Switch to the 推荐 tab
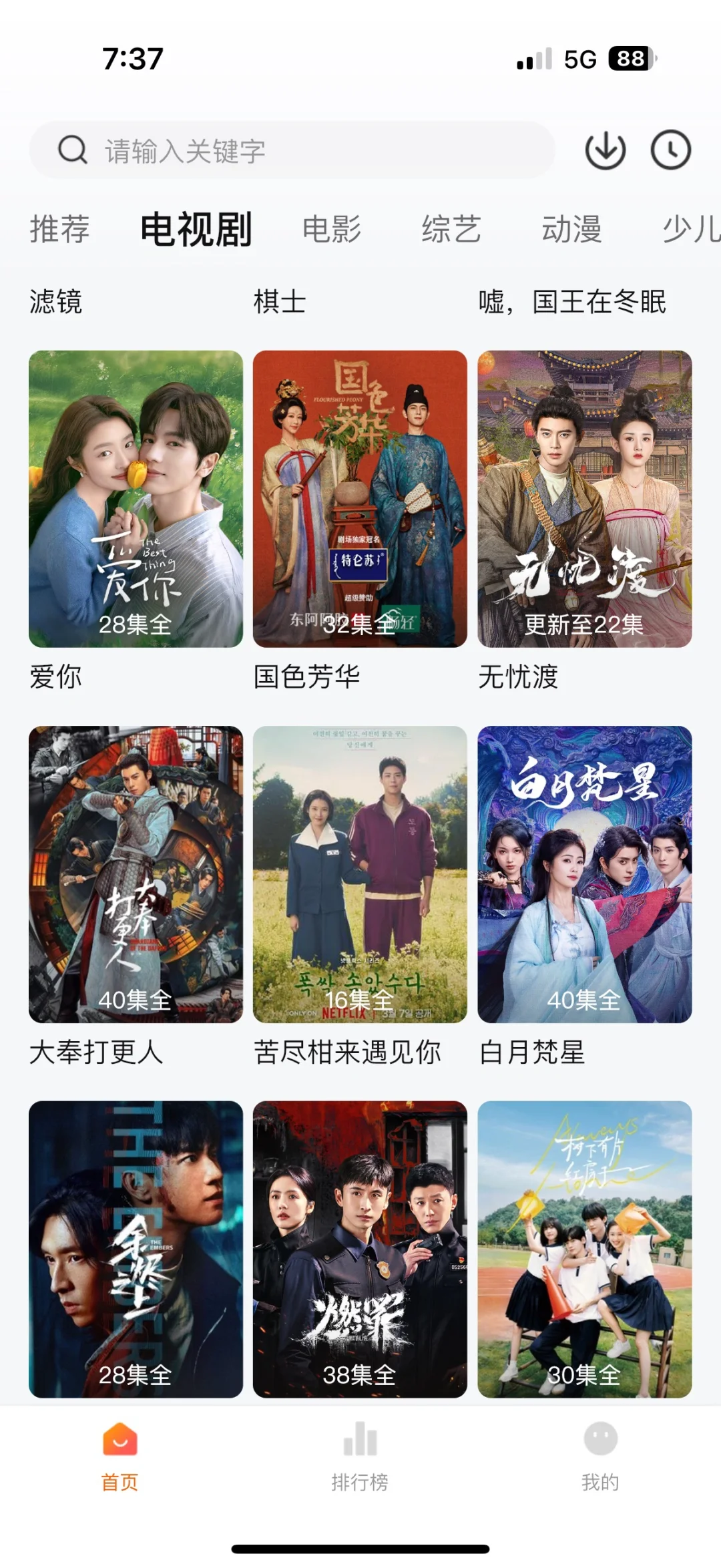 click(x=59, y=229)
